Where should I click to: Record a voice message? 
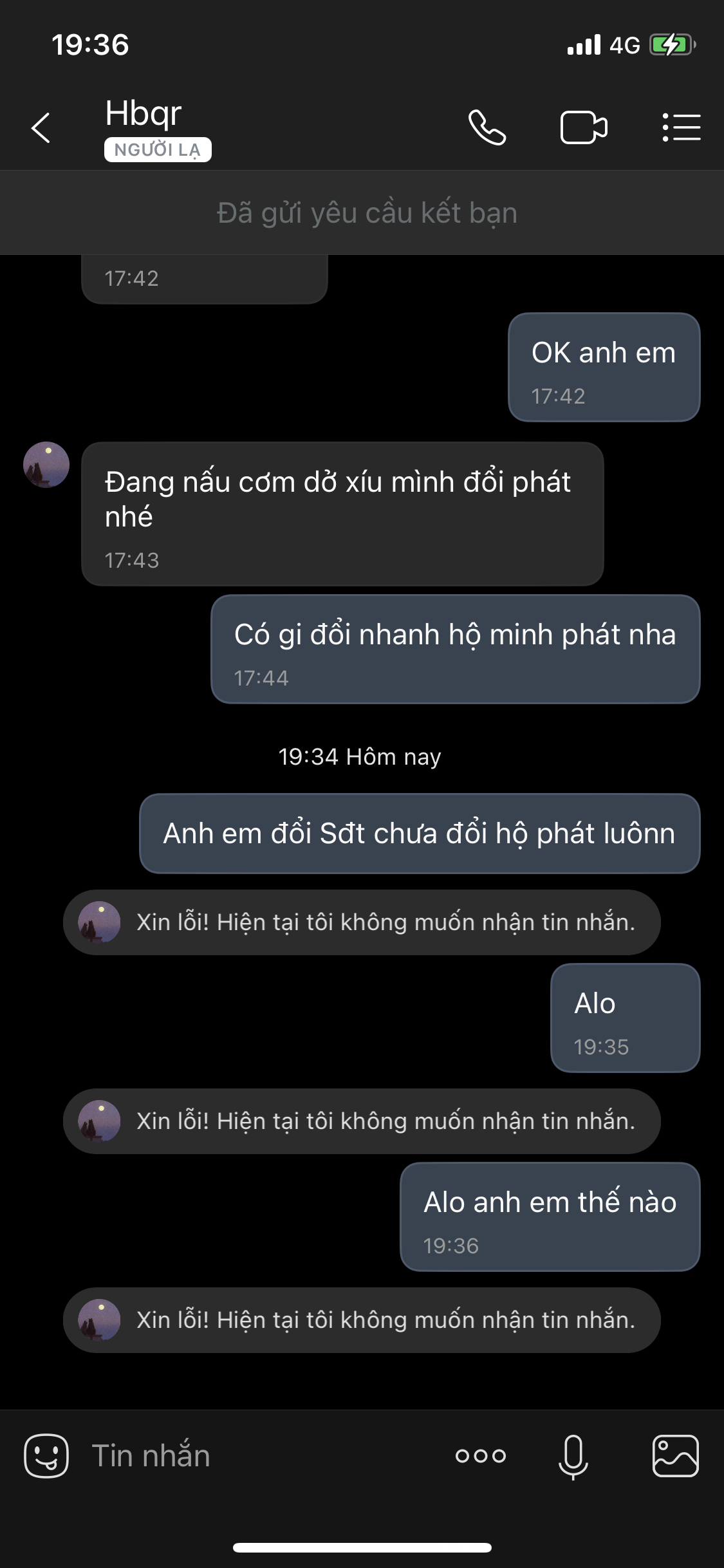tap(573, 1456)
